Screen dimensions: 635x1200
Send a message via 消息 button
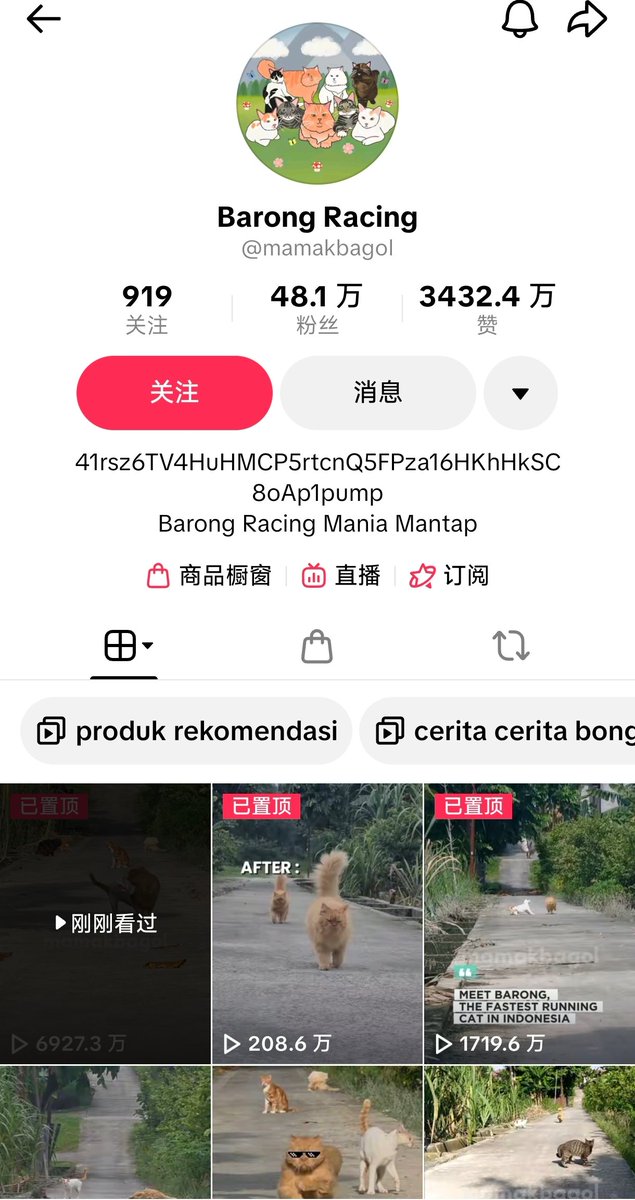[x=378, y=393]
